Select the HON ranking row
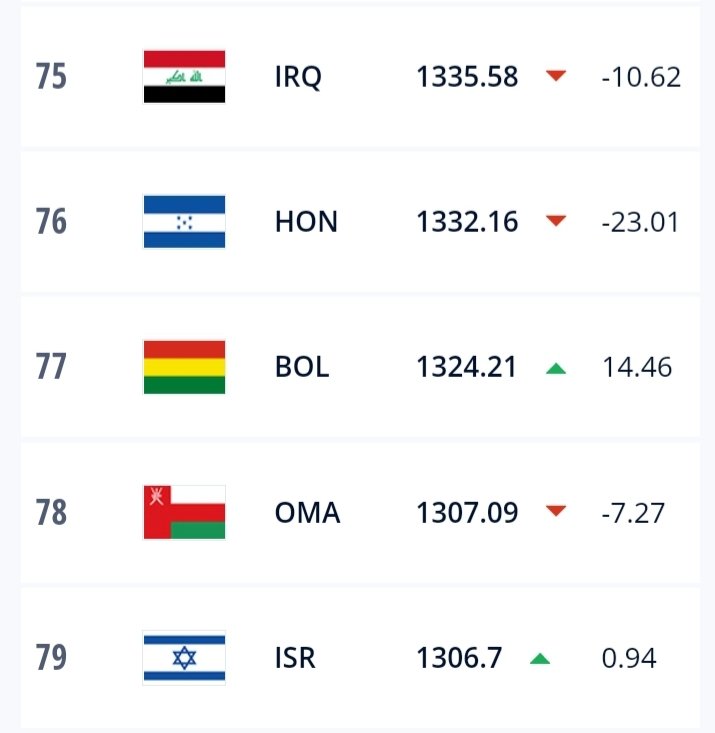715x733 pixels. [305, 222]
